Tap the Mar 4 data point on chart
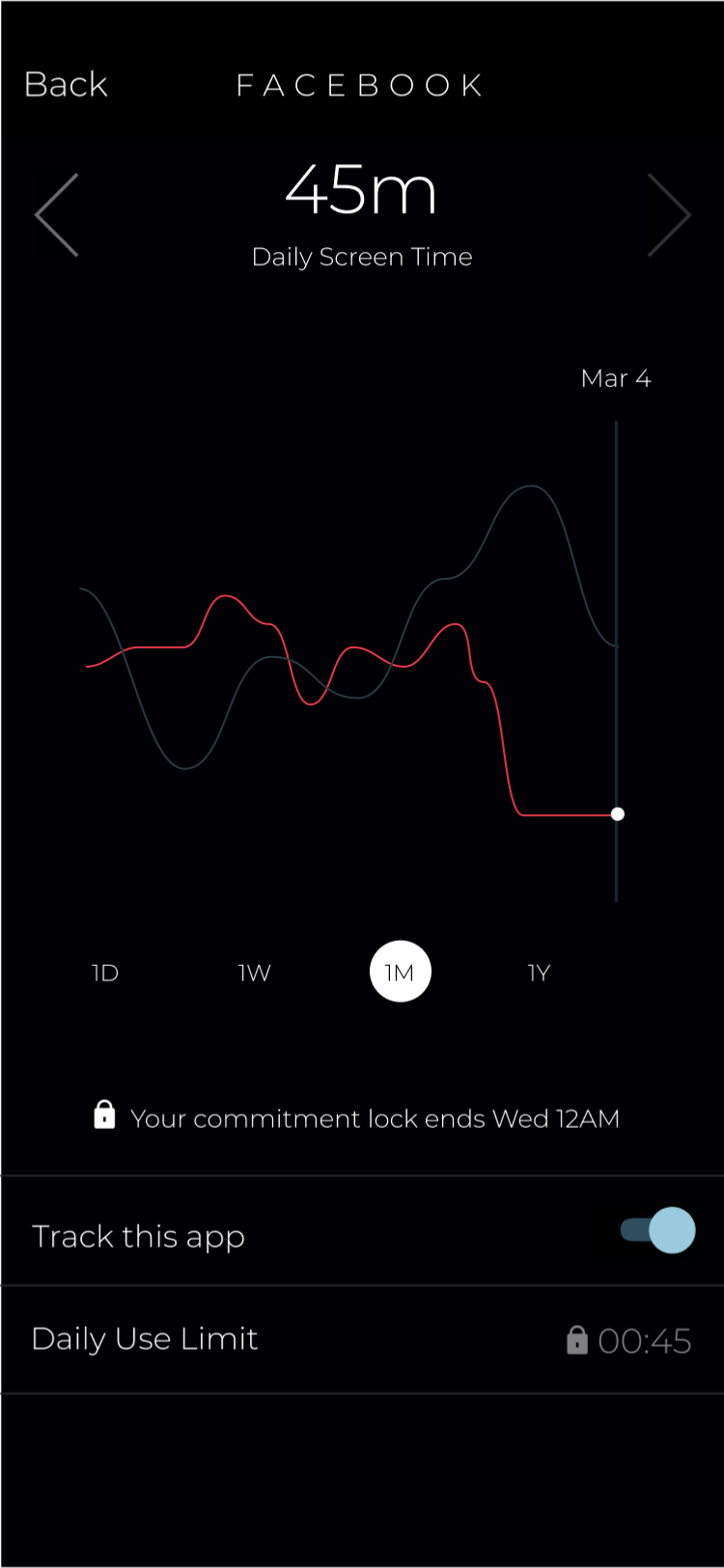Image resolution: width=724 pixels, height=1568 pixels. click(x=618, y=814)
